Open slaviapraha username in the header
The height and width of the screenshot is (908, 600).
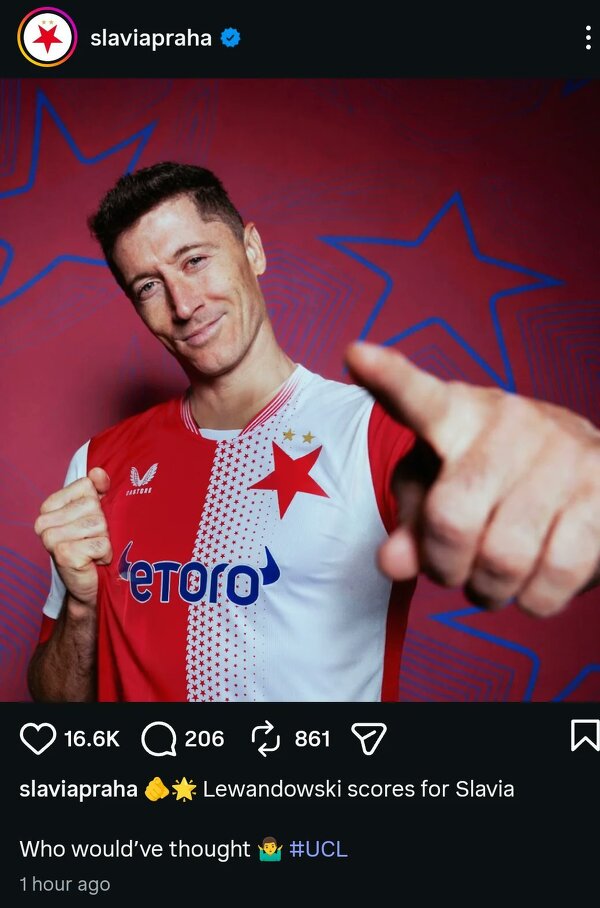click(151, 39)
